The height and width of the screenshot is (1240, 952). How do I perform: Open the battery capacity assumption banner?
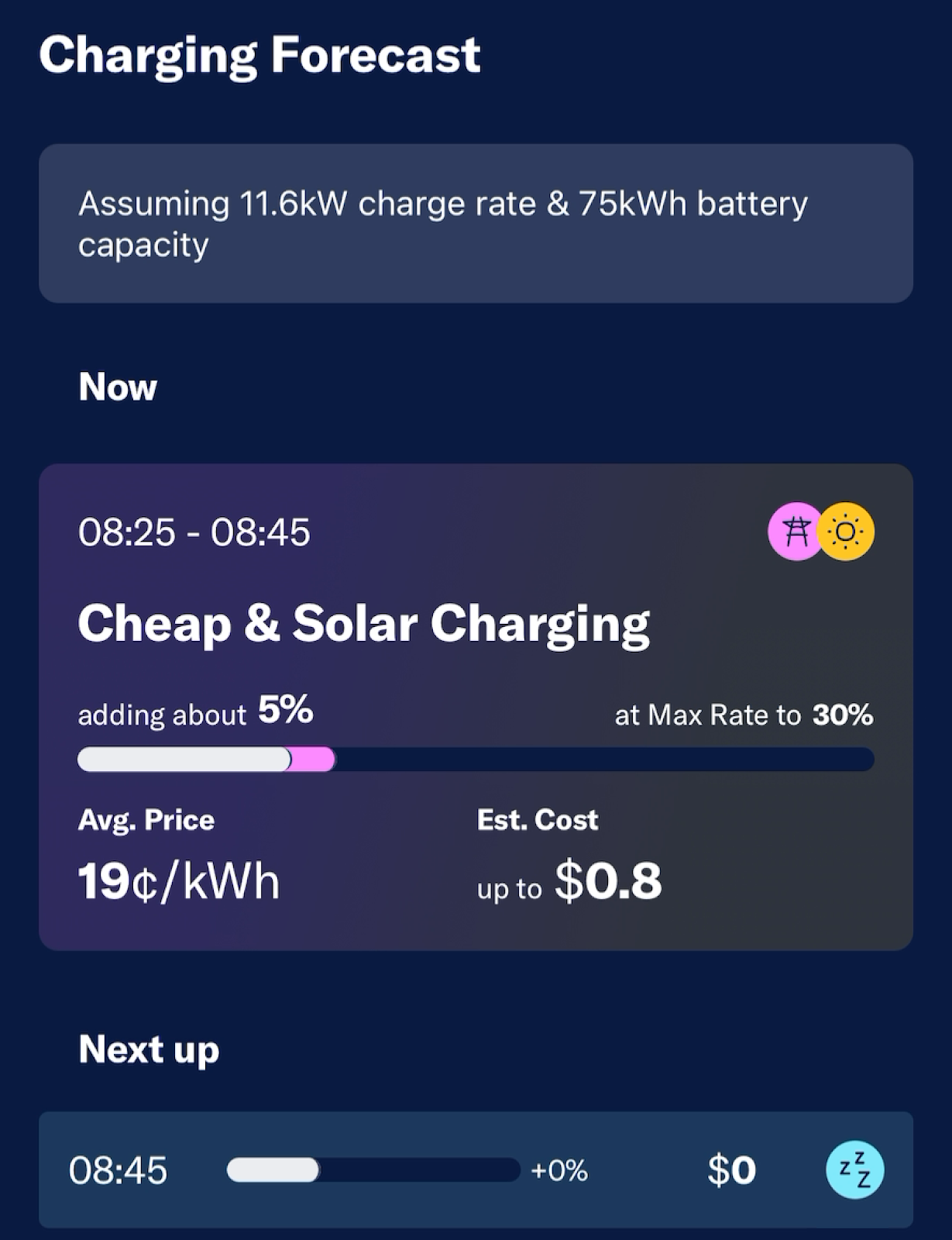coord(475,222)
